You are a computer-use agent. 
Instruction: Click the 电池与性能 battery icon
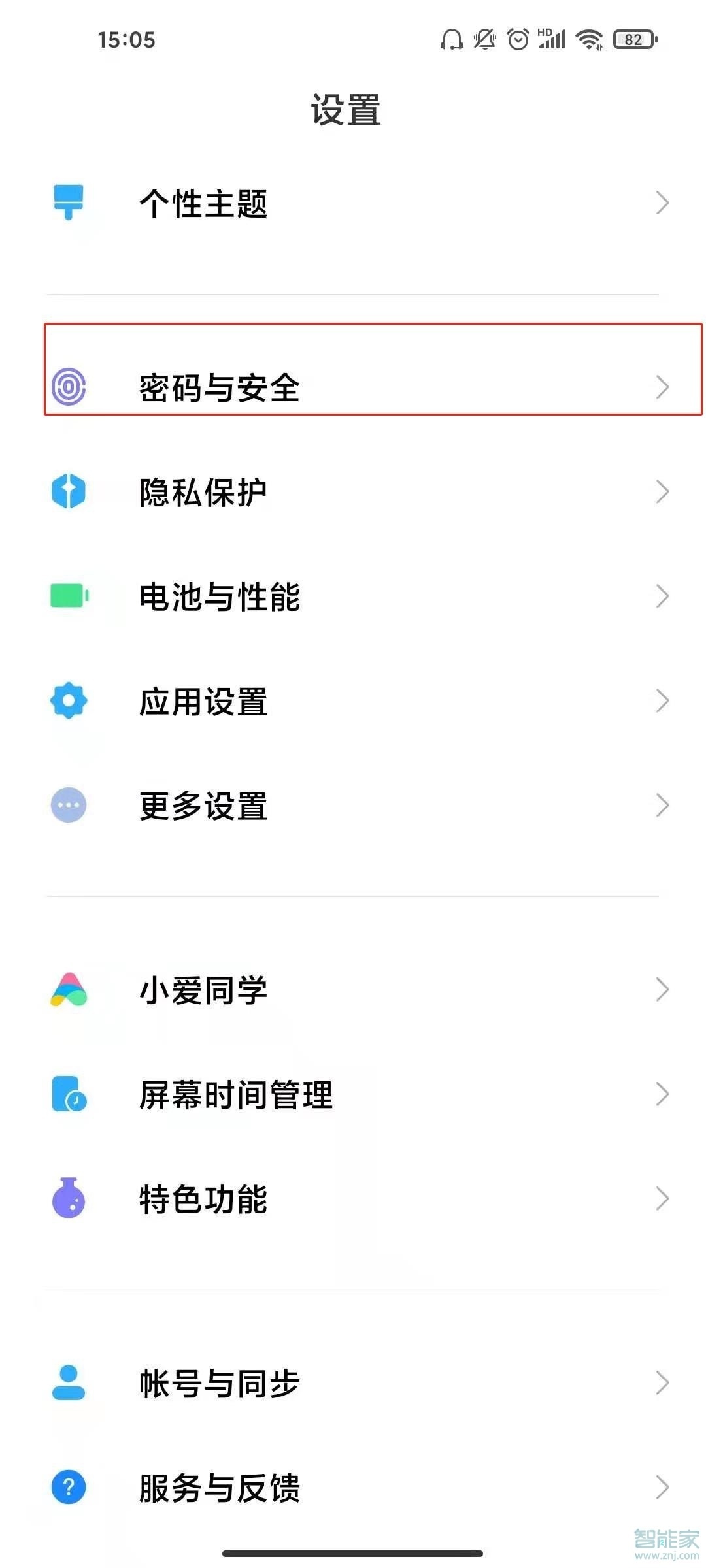tap(69, 596)
